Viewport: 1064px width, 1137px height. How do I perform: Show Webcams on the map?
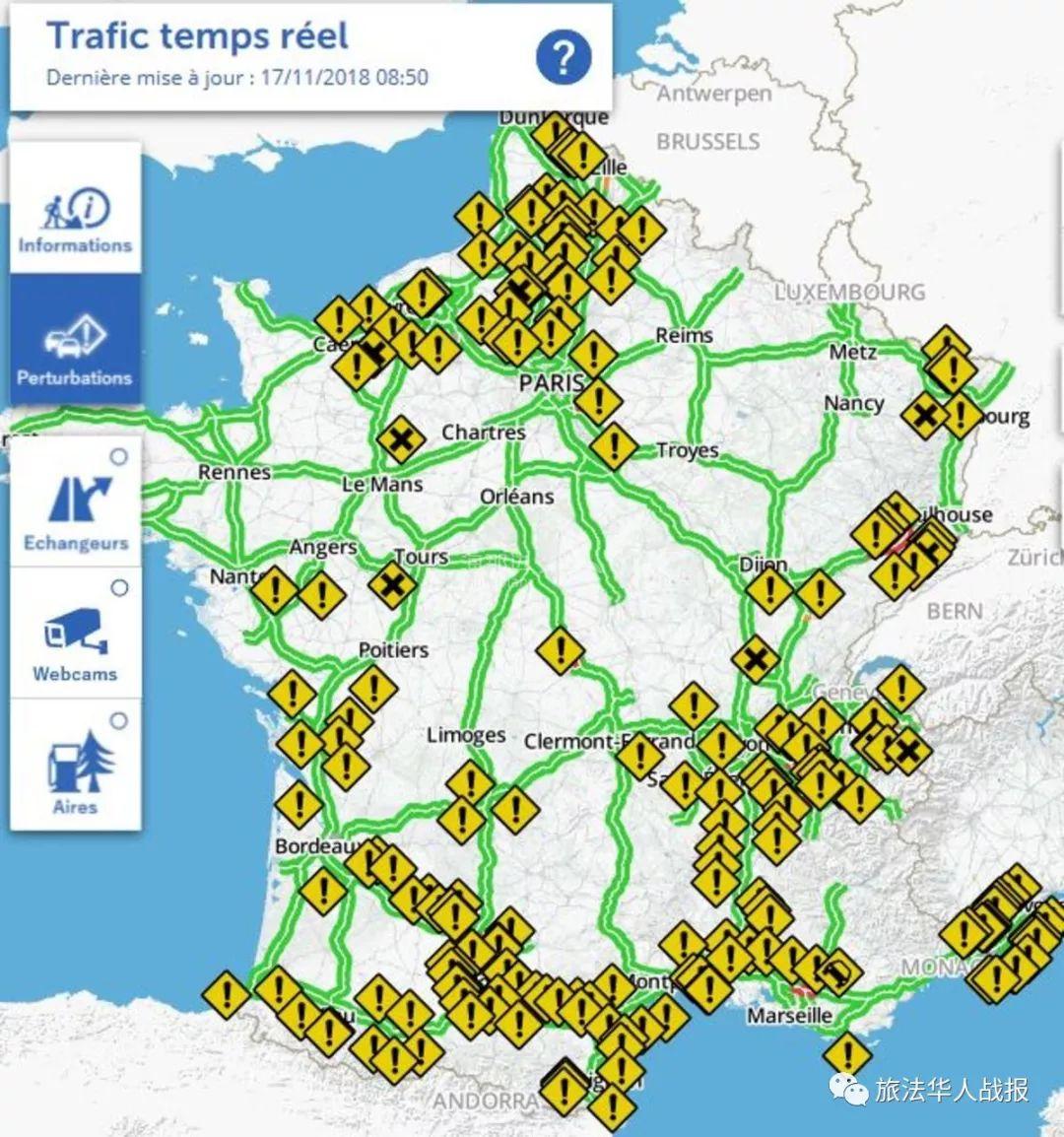click(x=75, y=638)
